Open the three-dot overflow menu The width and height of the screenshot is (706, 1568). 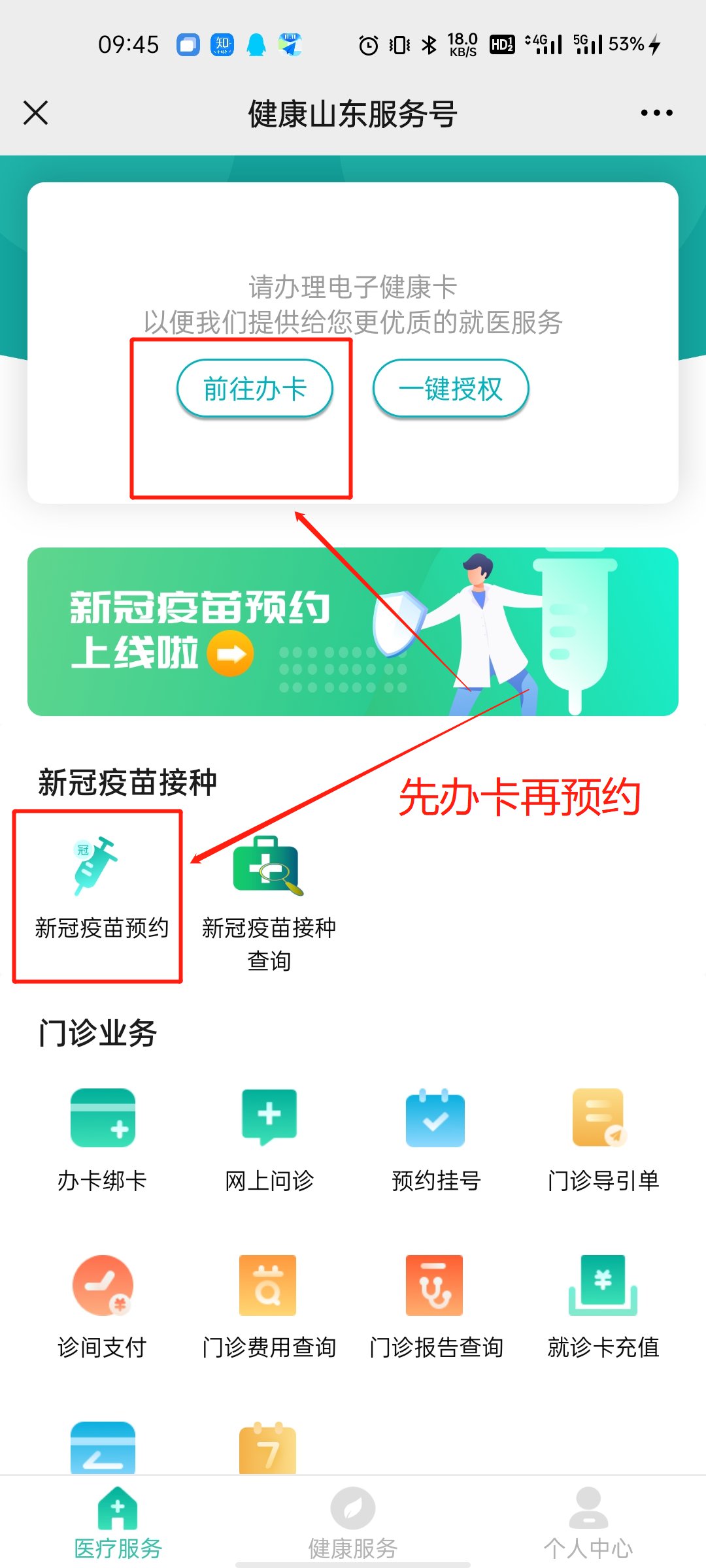click(656, 113)
